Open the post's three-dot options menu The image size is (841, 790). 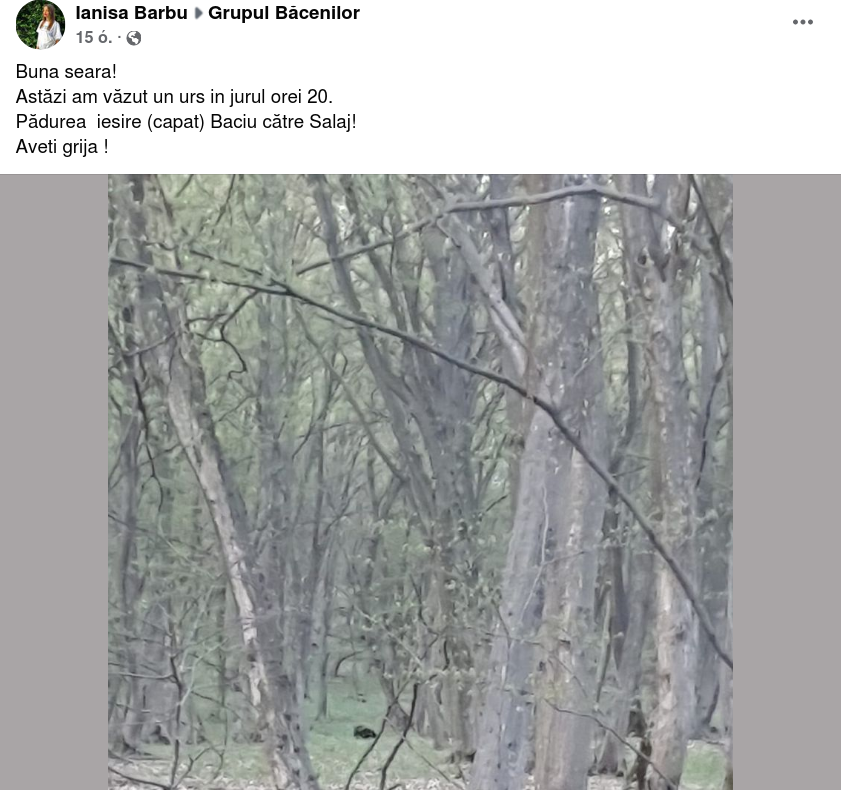point(803,23)
